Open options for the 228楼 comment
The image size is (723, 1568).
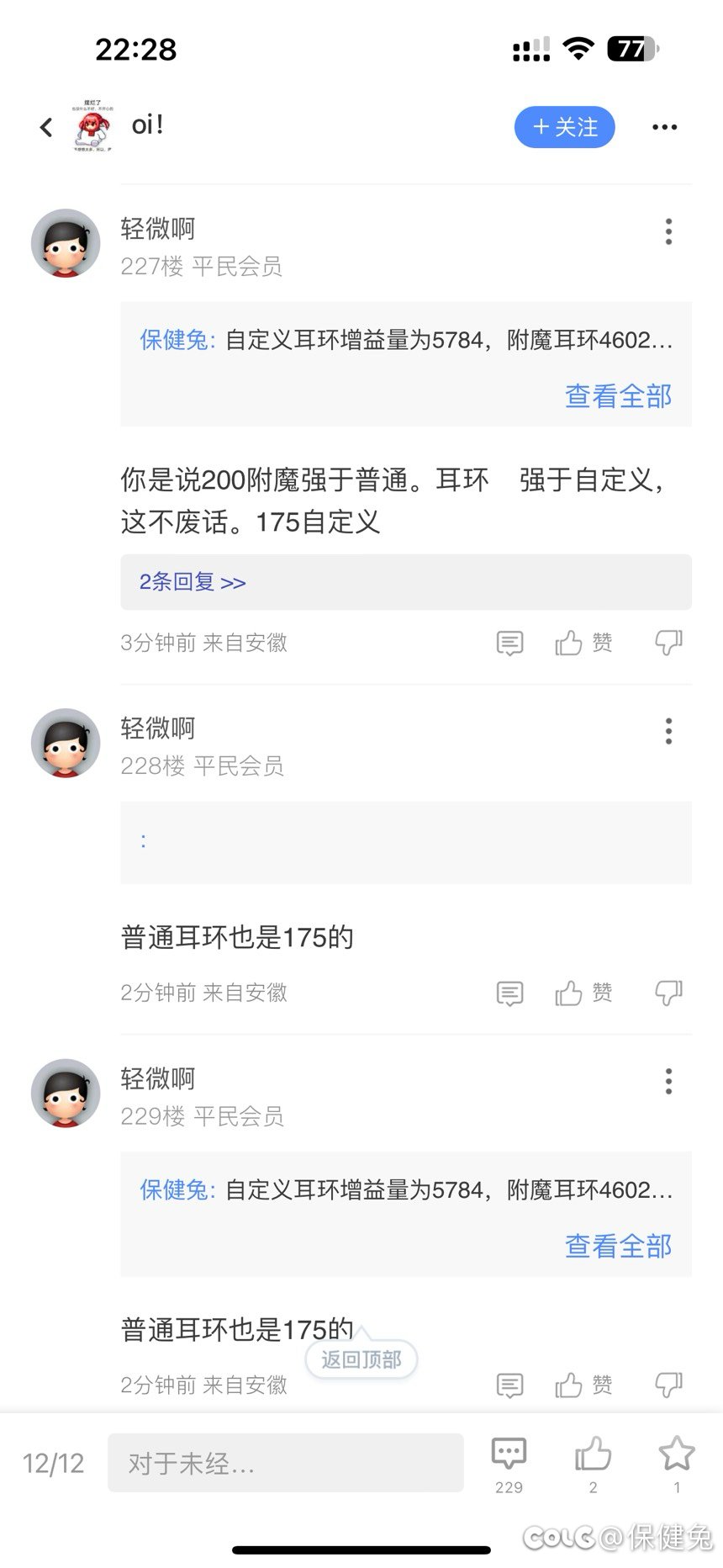click(668, 731)
